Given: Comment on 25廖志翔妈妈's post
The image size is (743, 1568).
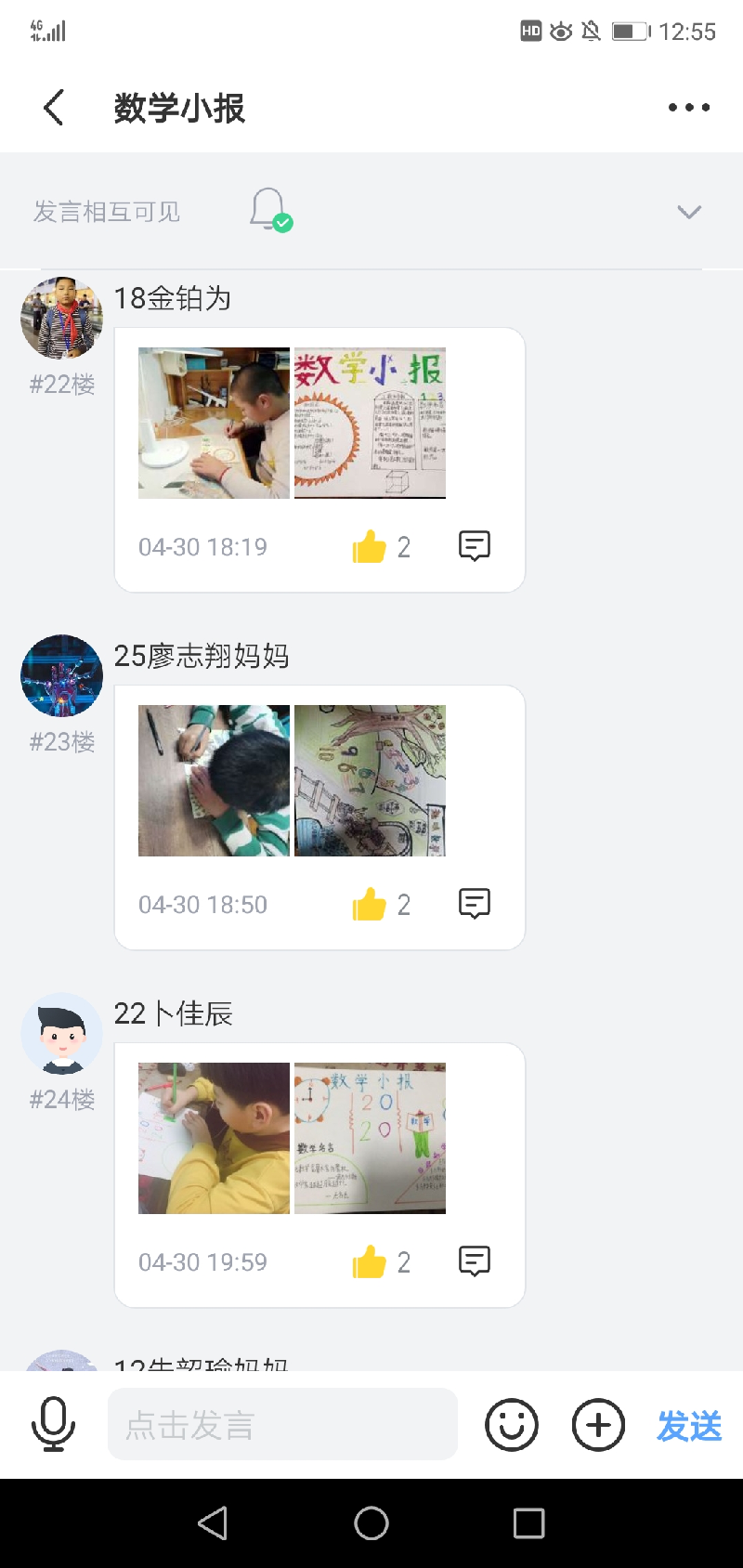Looking at the screenshot, I should coord(475,904).
